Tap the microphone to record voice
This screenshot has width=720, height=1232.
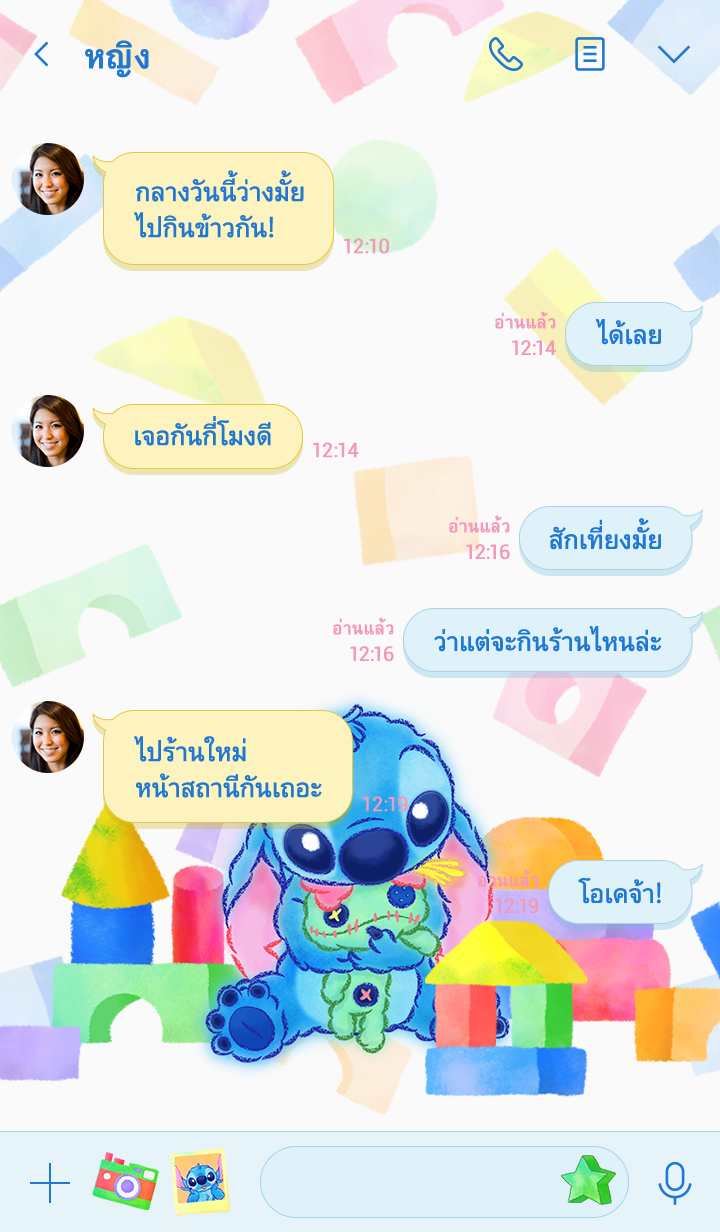tap(674, 1183)
